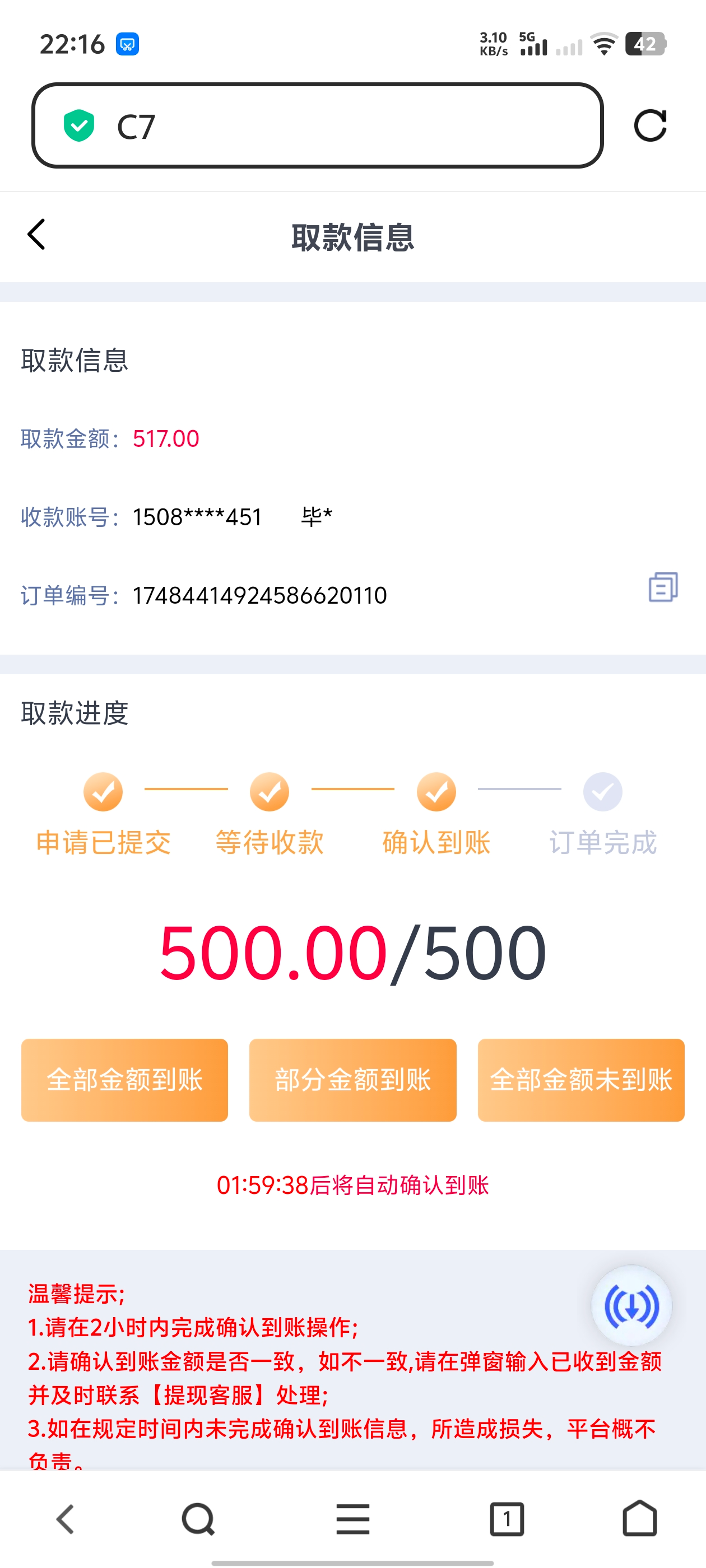
Task: Navigate back using the bottom bar arrow
Action: [65, 1519]
